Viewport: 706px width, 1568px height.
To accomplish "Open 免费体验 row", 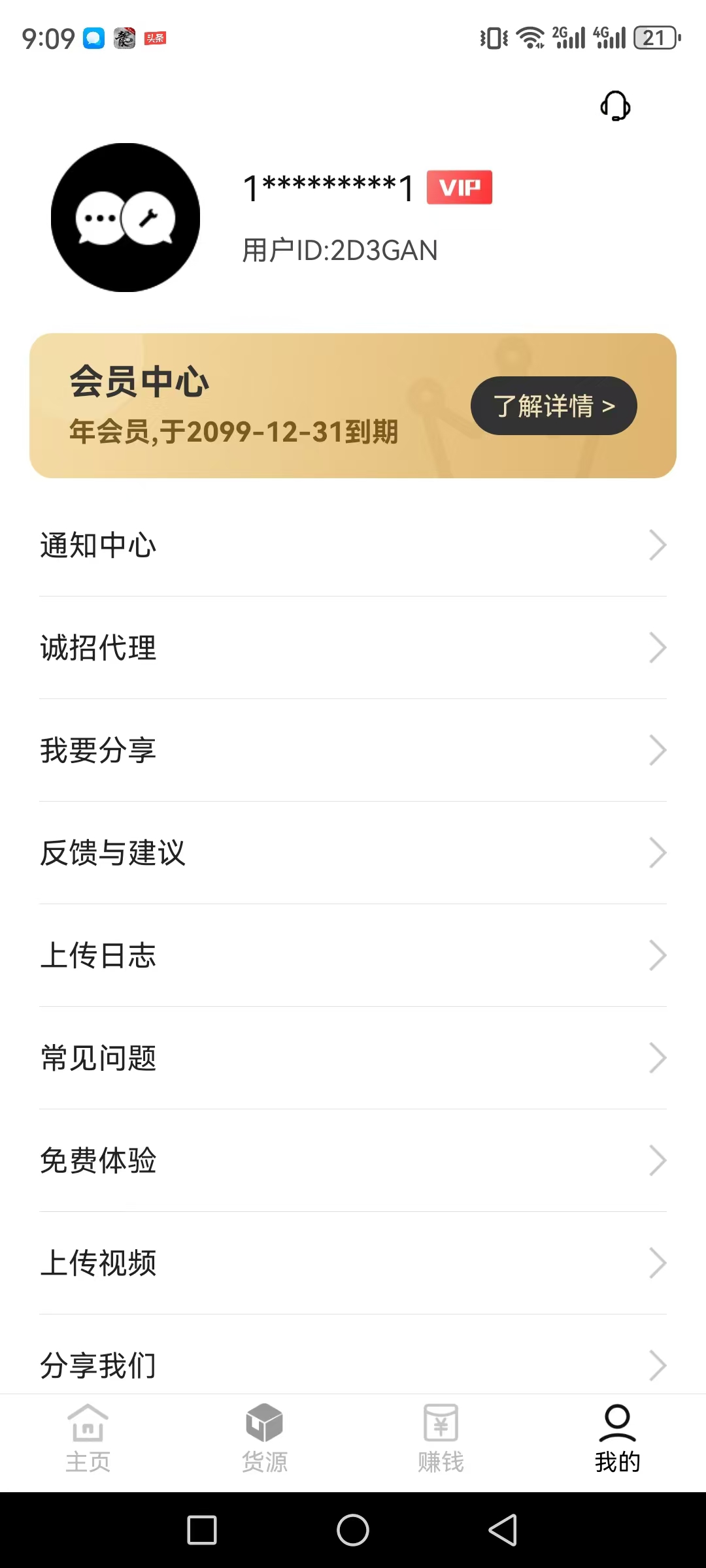I will 353,1161.
